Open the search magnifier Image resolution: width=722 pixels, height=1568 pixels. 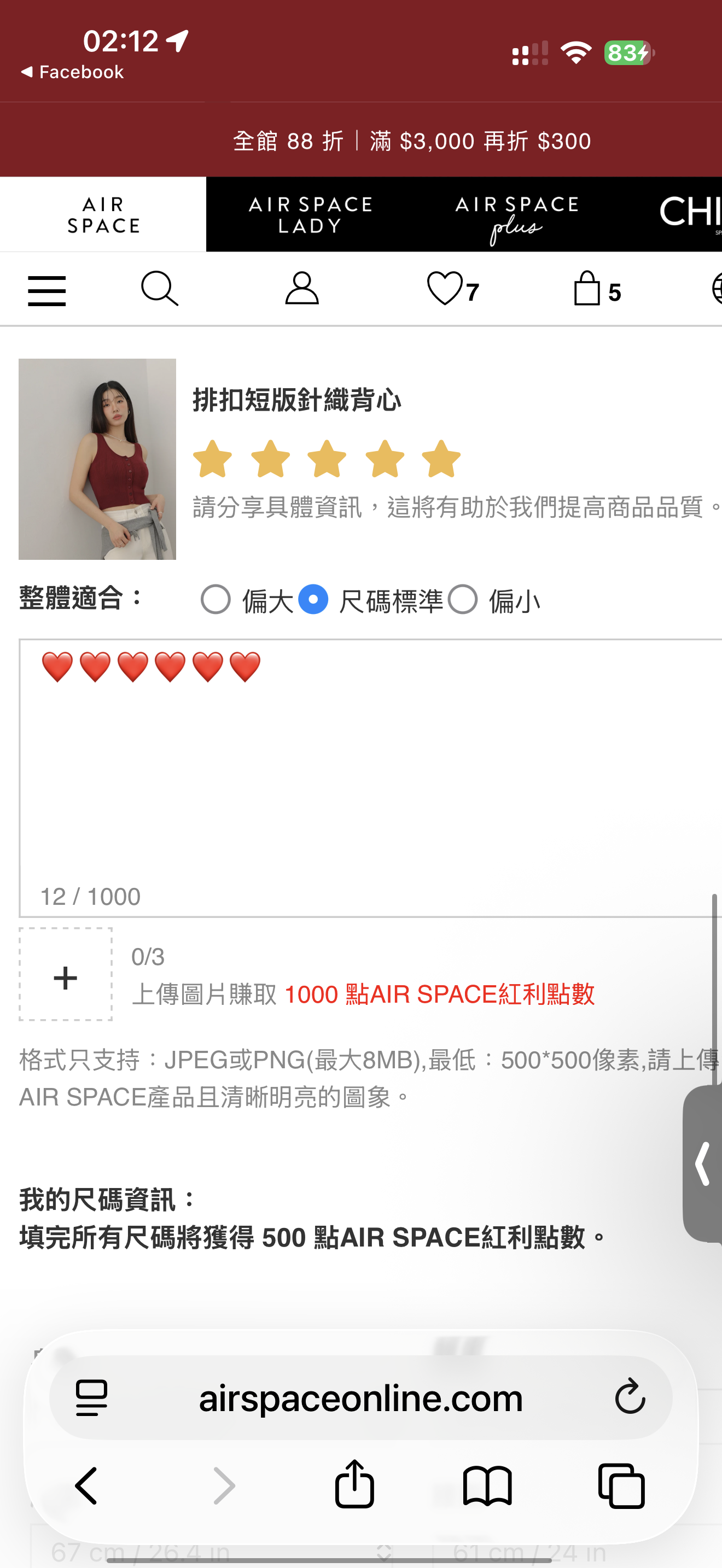pyautogui.click(x=160, y=289)
